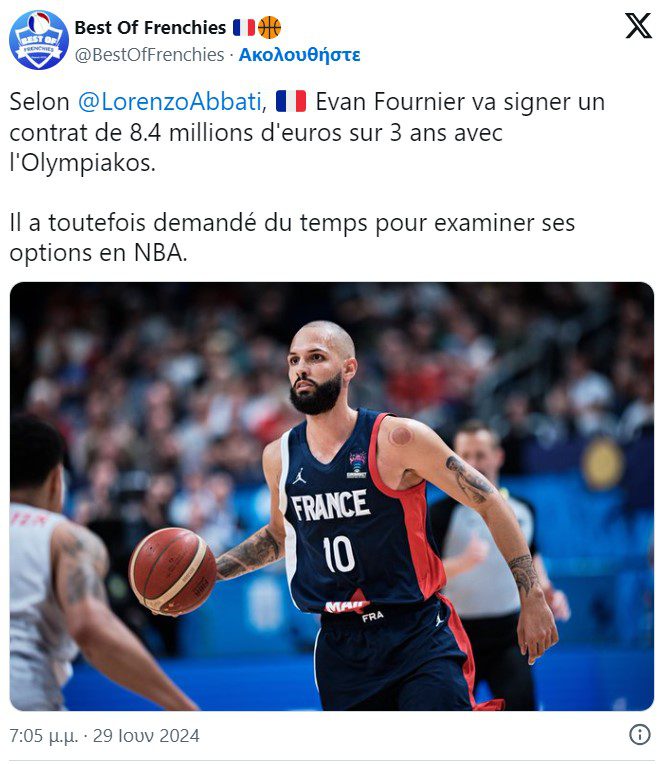Tap the Best Of Frenchies account name
Image resolution: width=669 pixels, height=764 pixels.
[x=150, y=27]
